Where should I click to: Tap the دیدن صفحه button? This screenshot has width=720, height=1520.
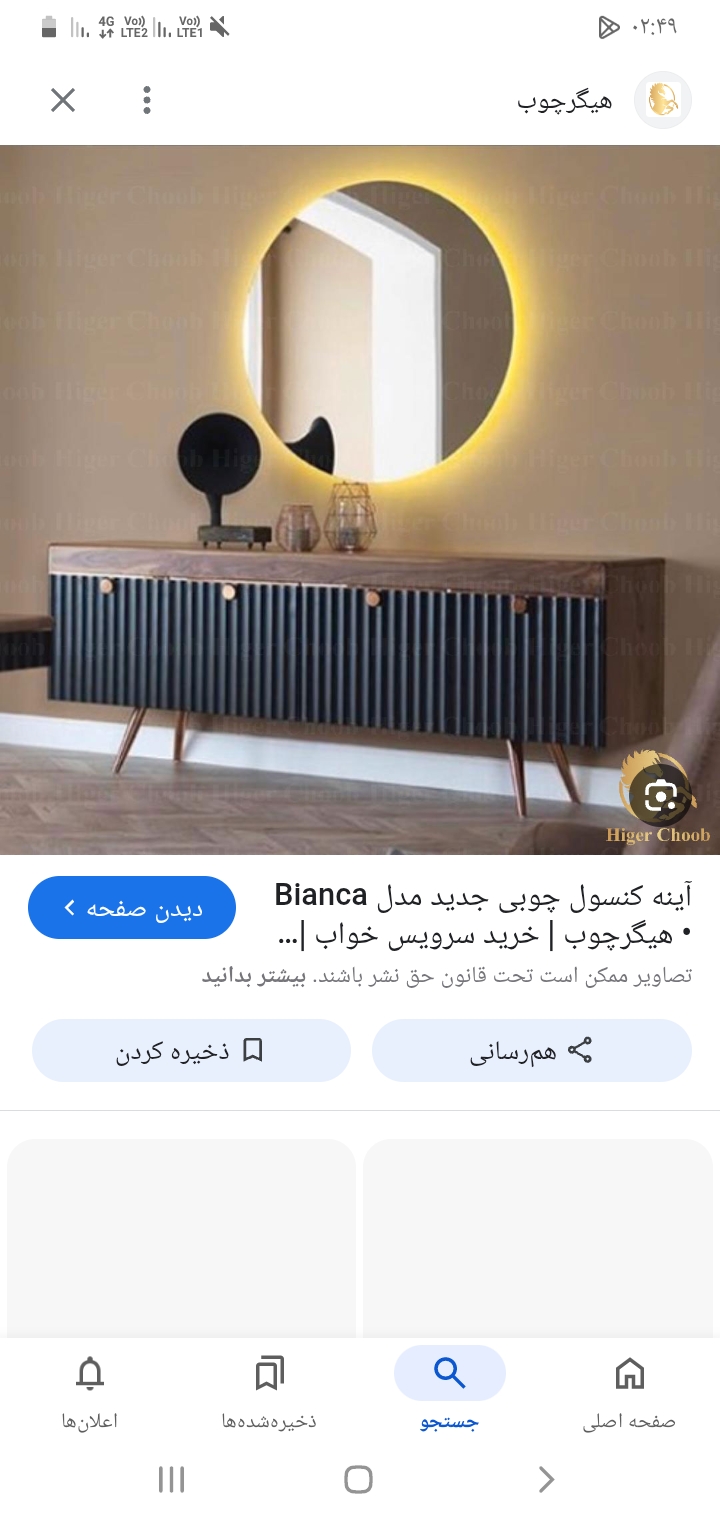132,908
